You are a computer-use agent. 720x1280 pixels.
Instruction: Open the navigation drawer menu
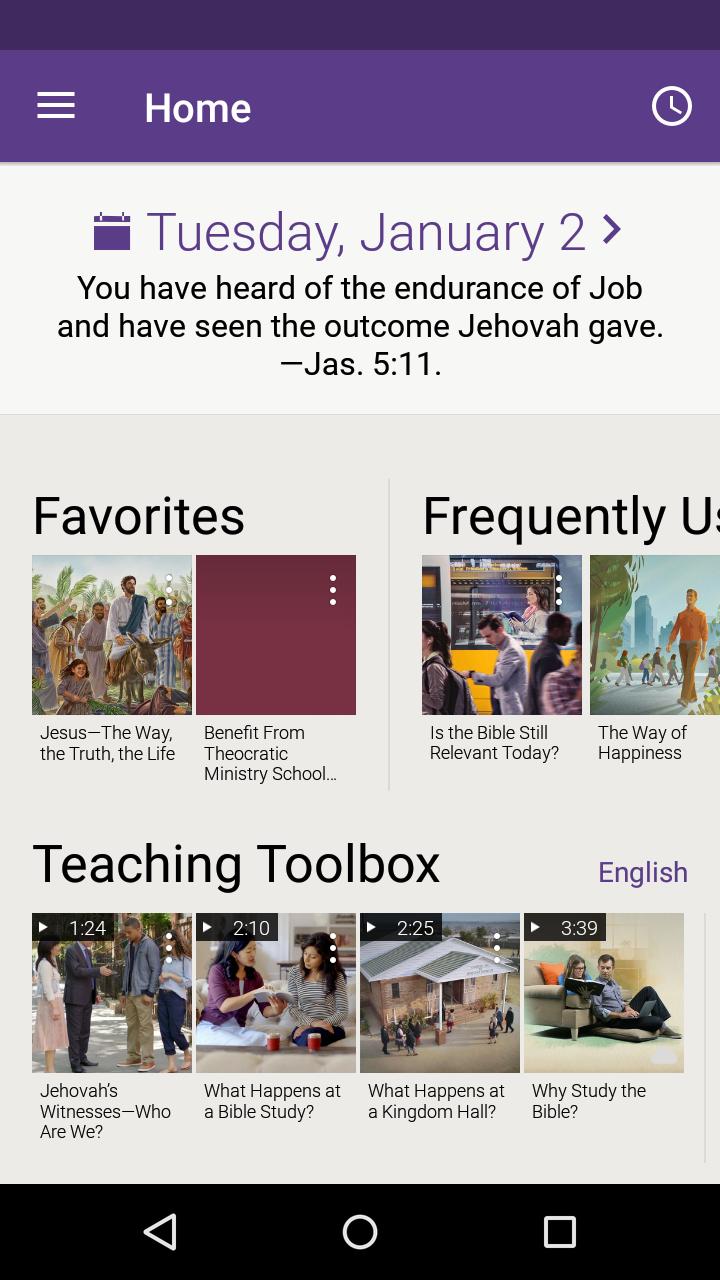(x=56, y=106)
